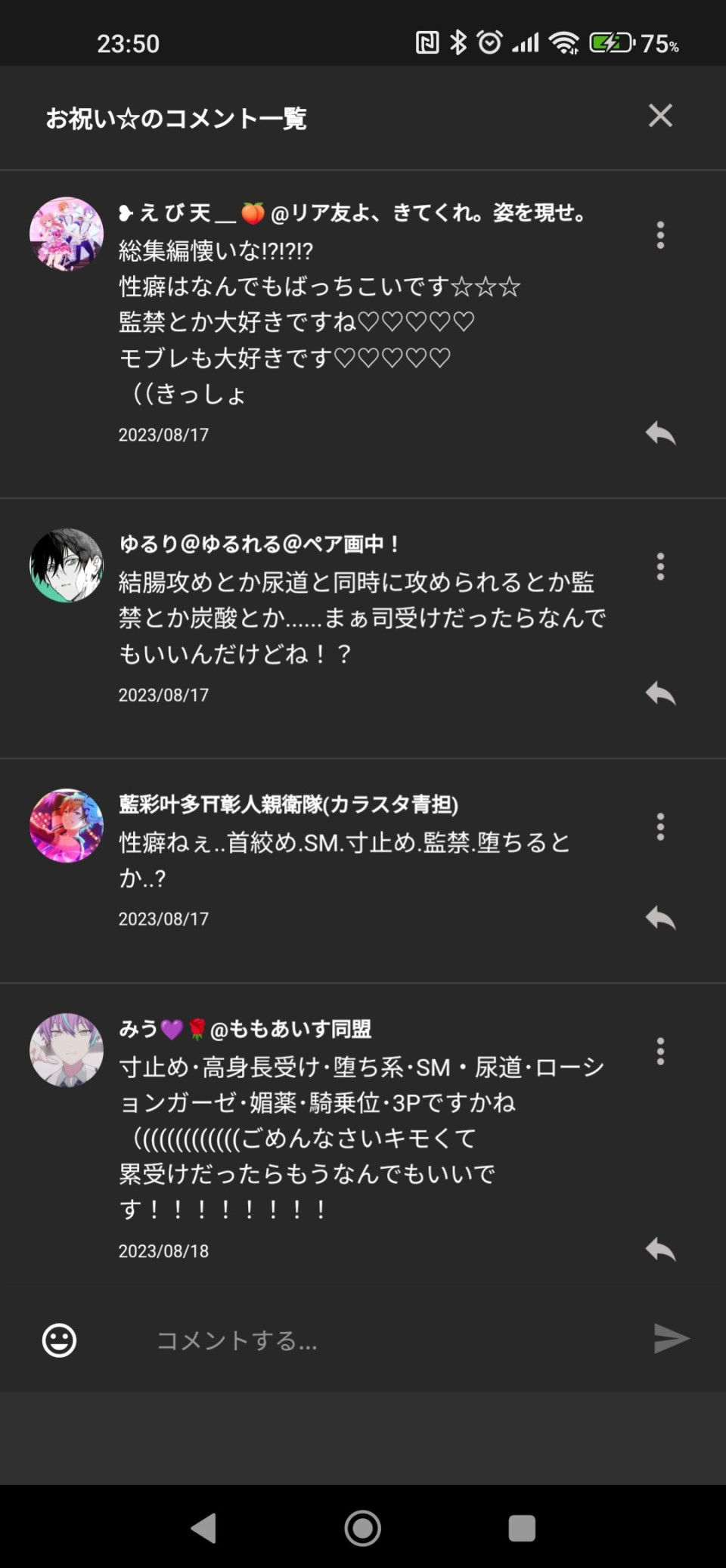Go back using the system back button

point(203,1528)
